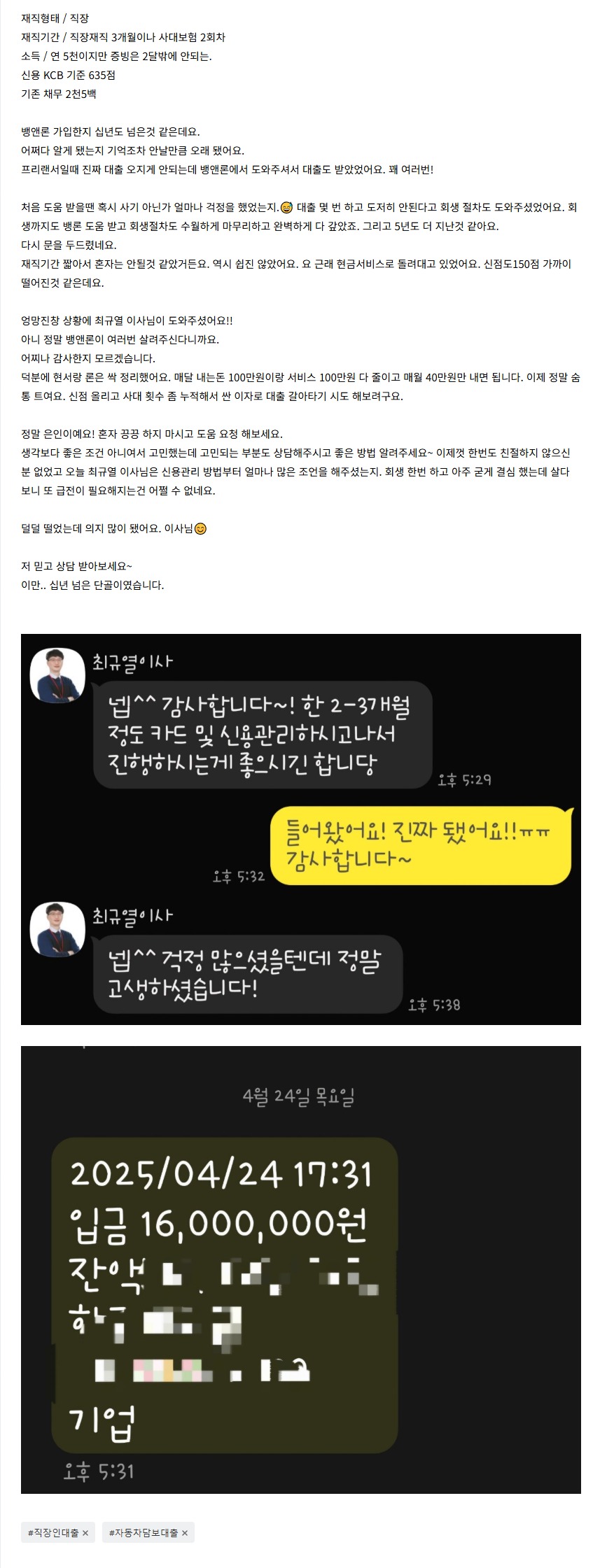Remove the #자동차담보대출 tag
Image resolution: width=593 pixels, height=1568 pixels.
[185, 1533]
